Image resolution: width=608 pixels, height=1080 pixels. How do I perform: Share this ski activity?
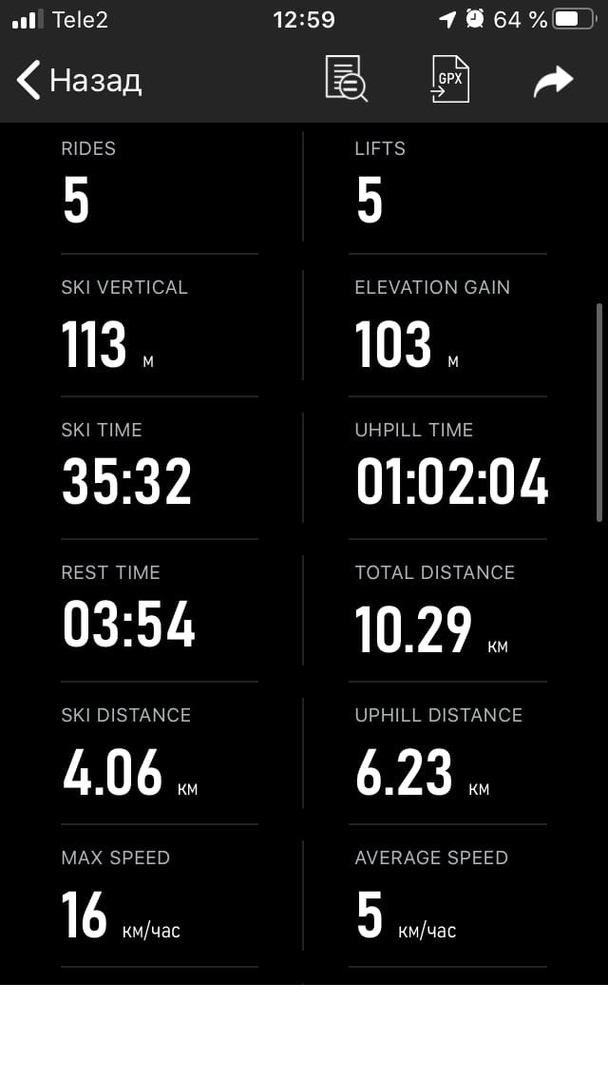(x=553, y=81)
